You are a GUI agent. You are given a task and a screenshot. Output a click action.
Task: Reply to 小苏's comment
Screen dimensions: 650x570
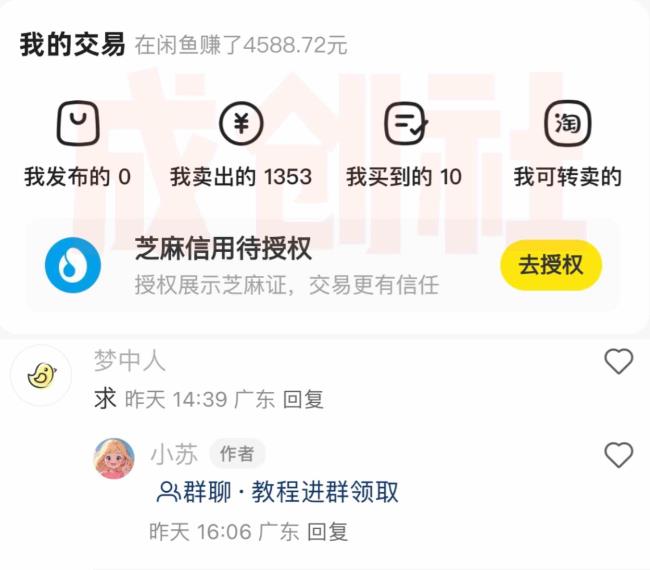click(x=328, y=531)
